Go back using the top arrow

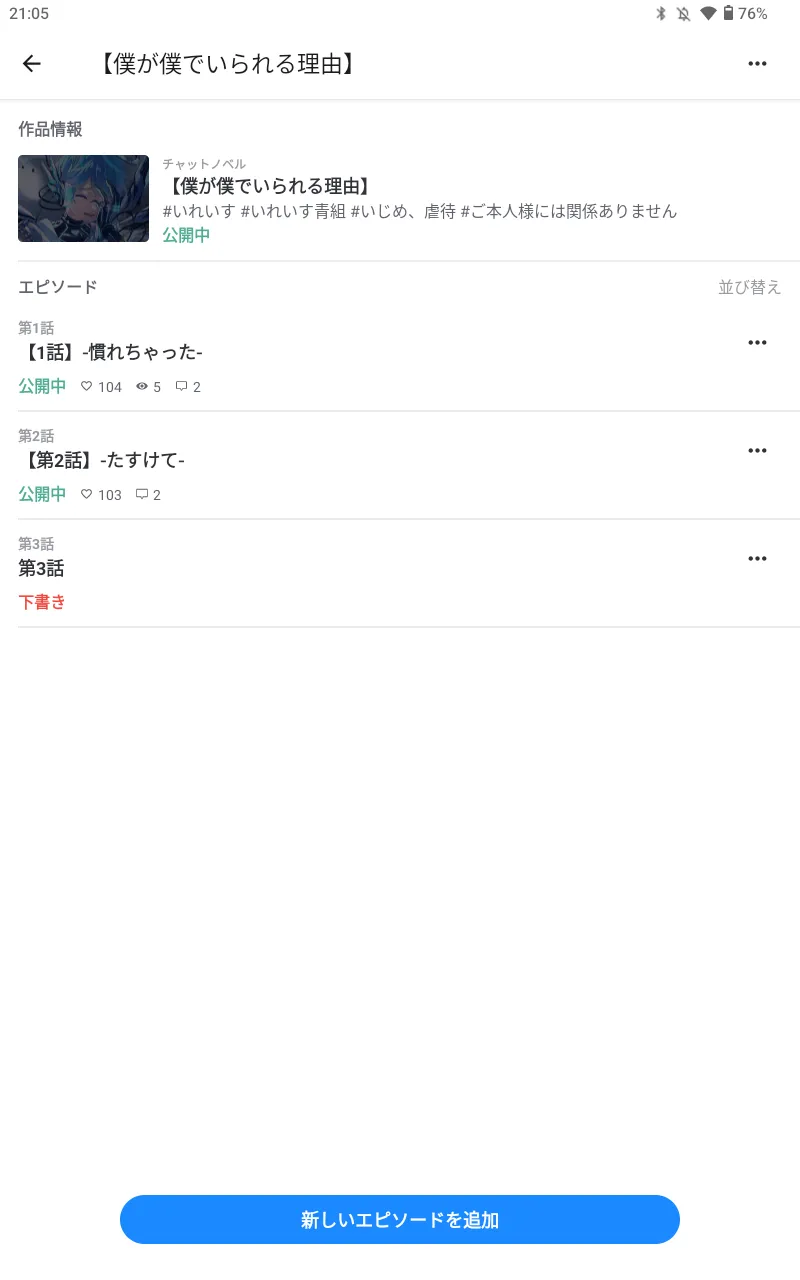32,64
